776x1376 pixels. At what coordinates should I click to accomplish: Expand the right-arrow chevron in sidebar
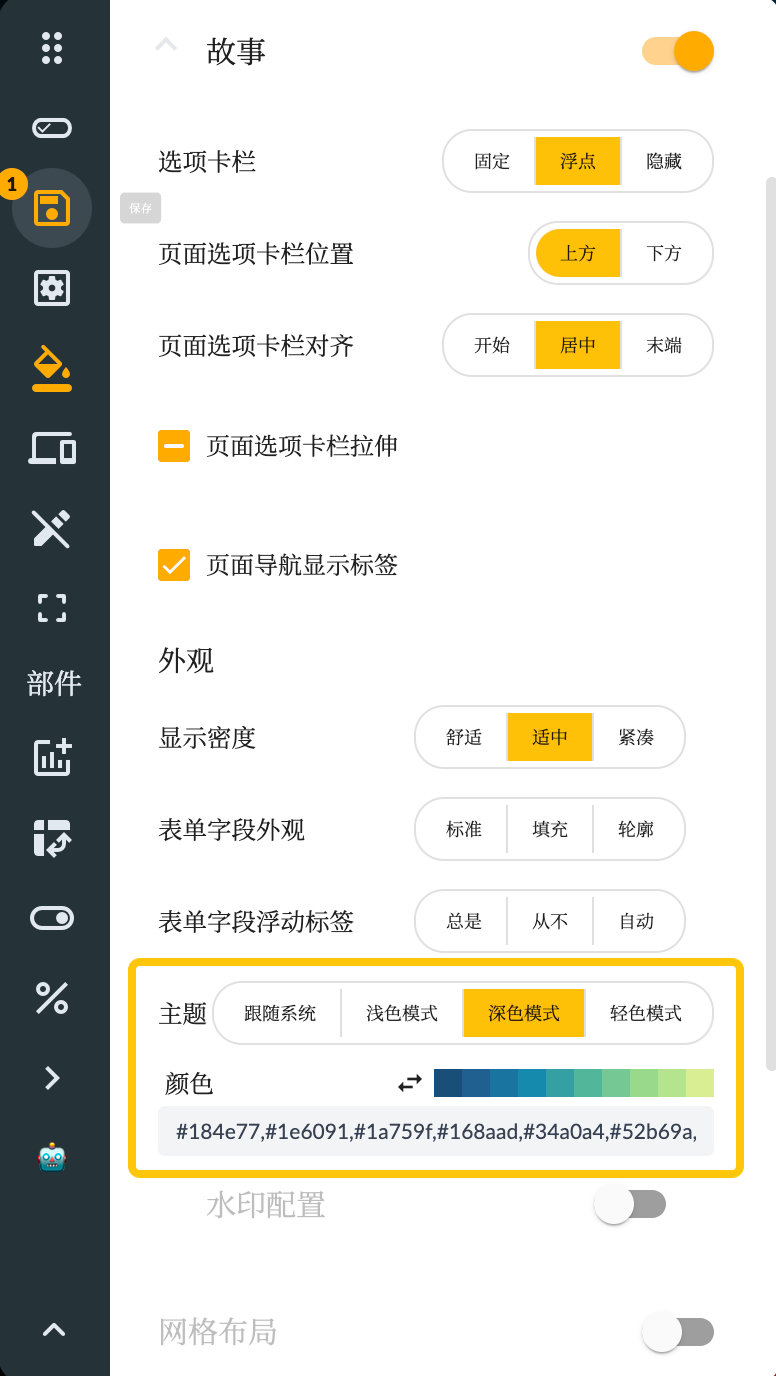tap(52, 1077)
